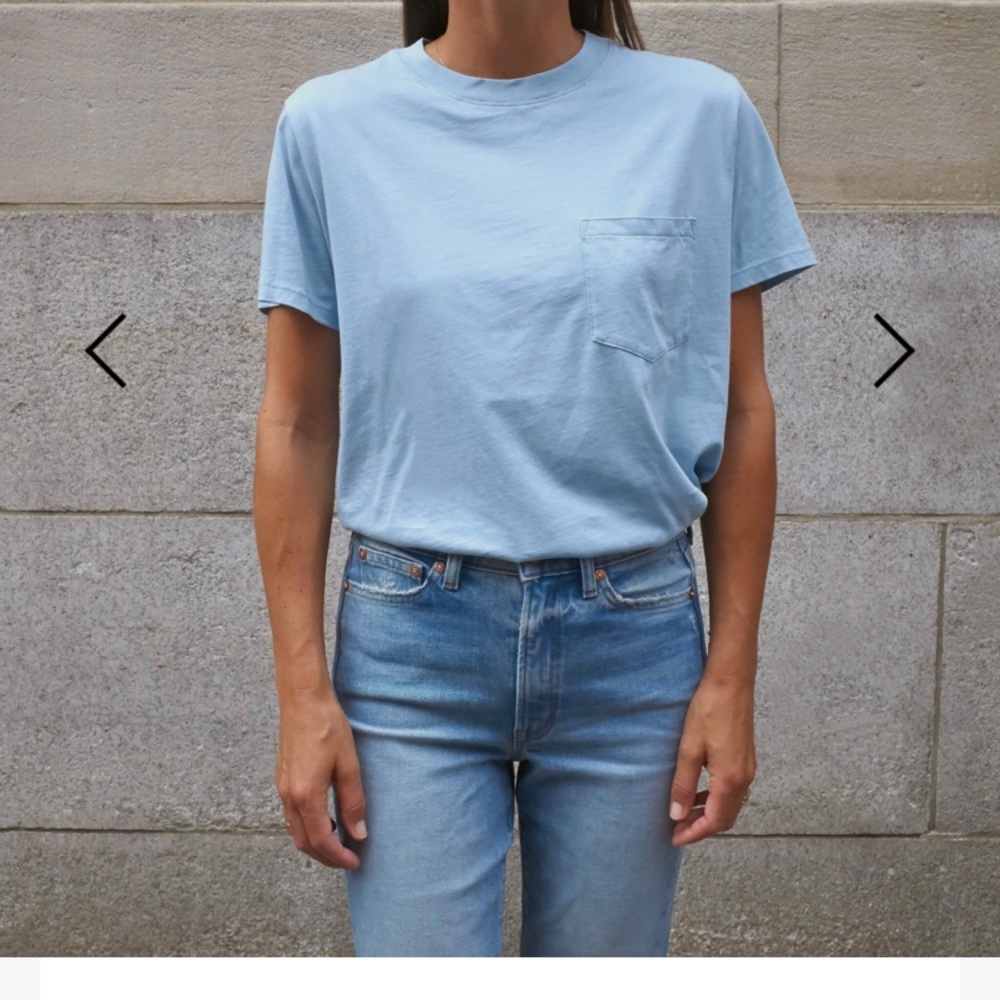The height and width of the screenshot is (1000, 1000).
Task: Show the next product photo
Action: click(893, 351)
